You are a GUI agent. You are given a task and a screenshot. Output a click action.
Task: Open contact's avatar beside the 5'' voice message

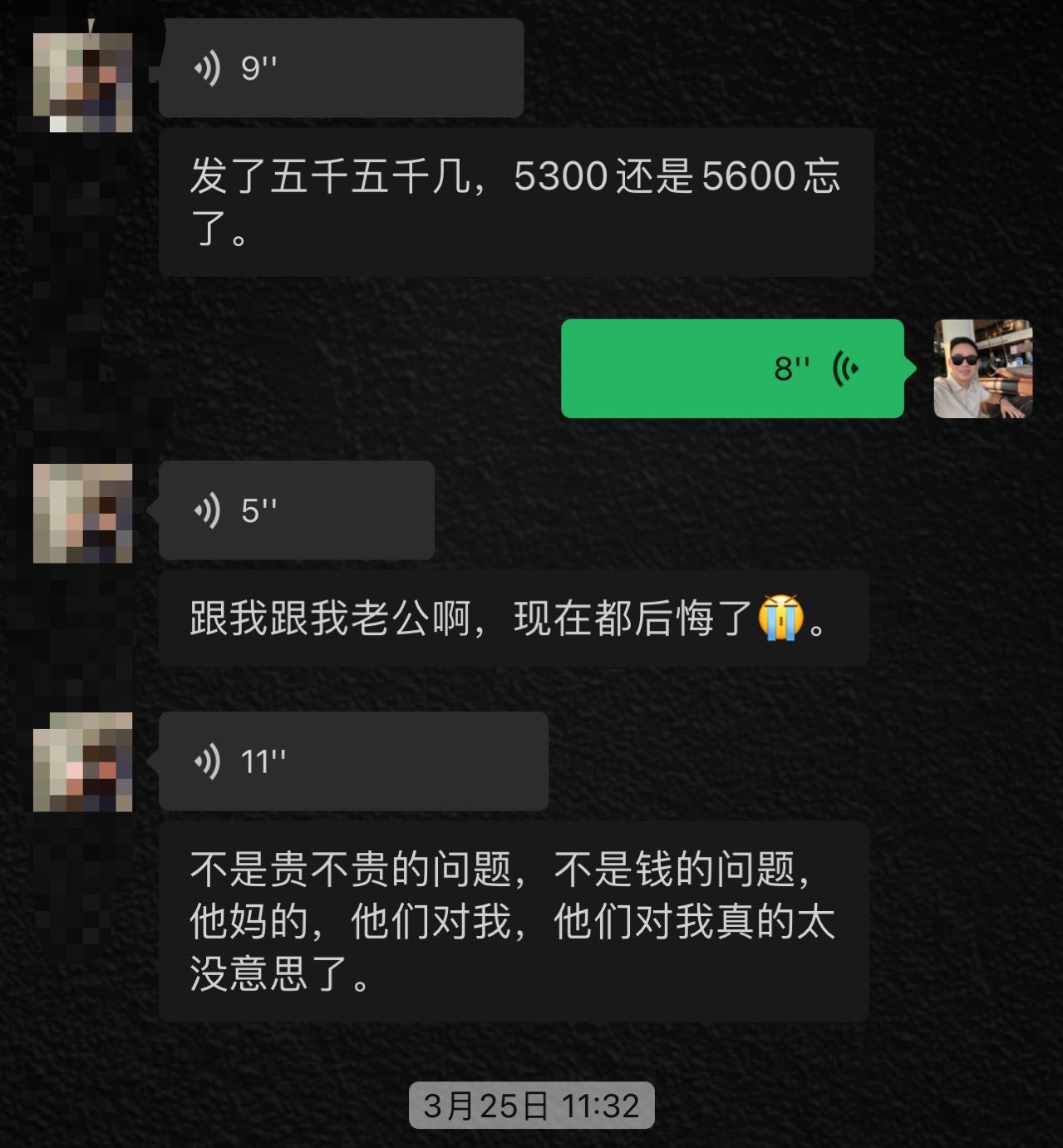[x=82, y=513]
